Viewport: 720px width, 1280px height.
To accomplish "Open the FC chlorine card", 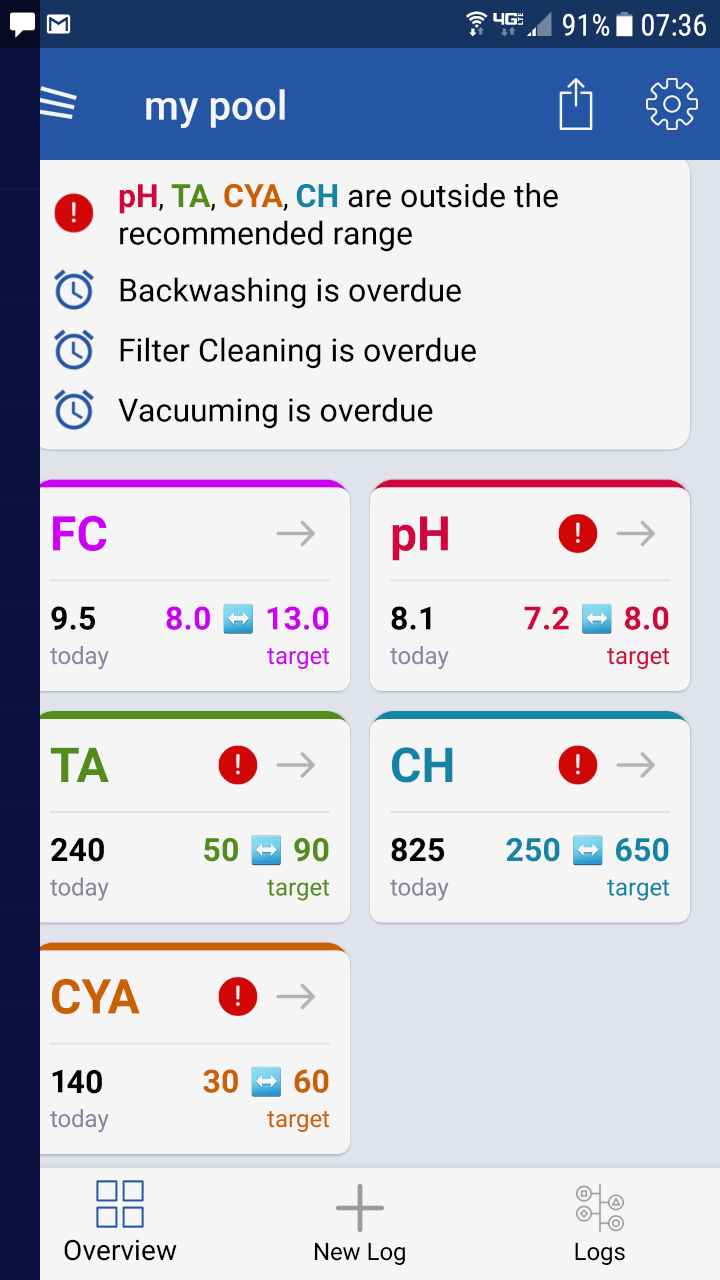I will (195, 586).
